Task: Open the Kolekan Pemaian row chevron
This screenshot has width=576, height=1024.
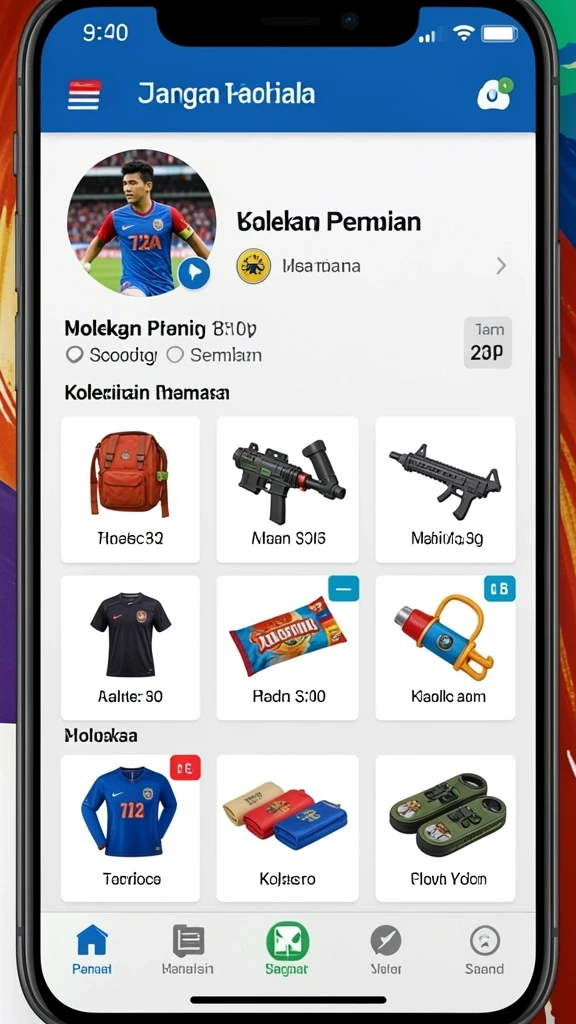Action: coord(501,266)
